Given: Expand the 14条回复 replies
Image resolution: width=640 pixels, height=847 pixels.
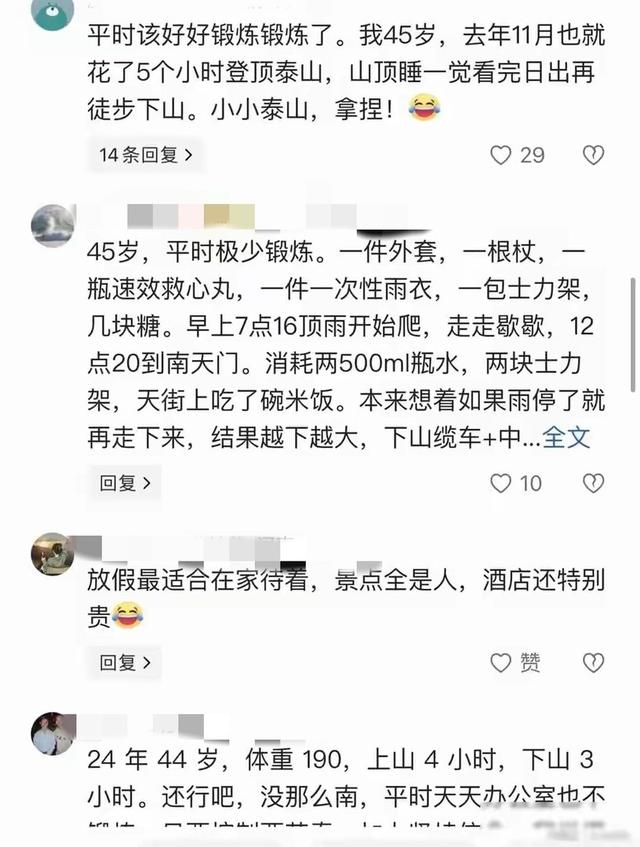Looking at the screenshot, I should point(146,155).
